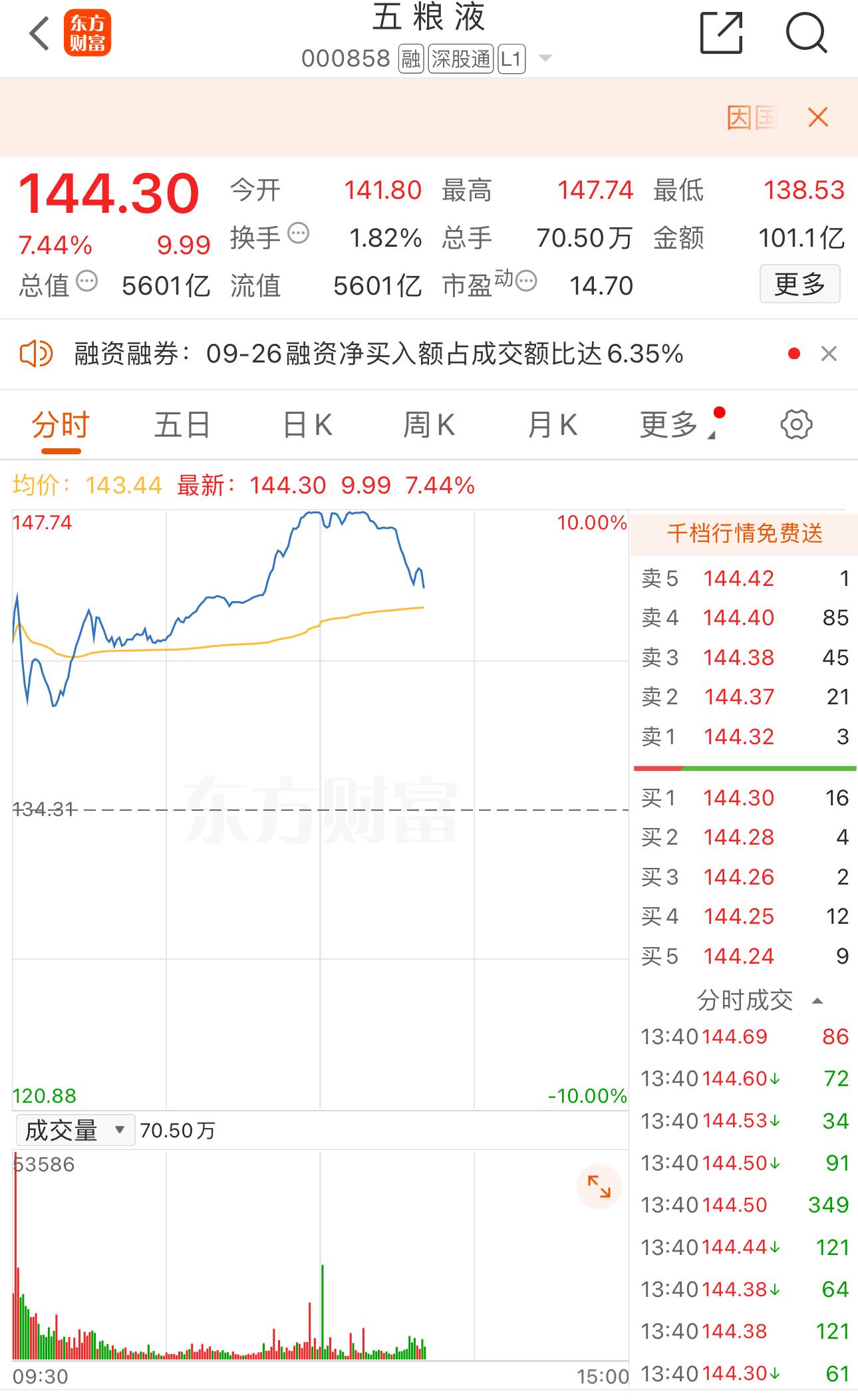Screen dimensions: 858x1400
Task: Tap the back arrow to exit stock page
Action: (38, 33)
